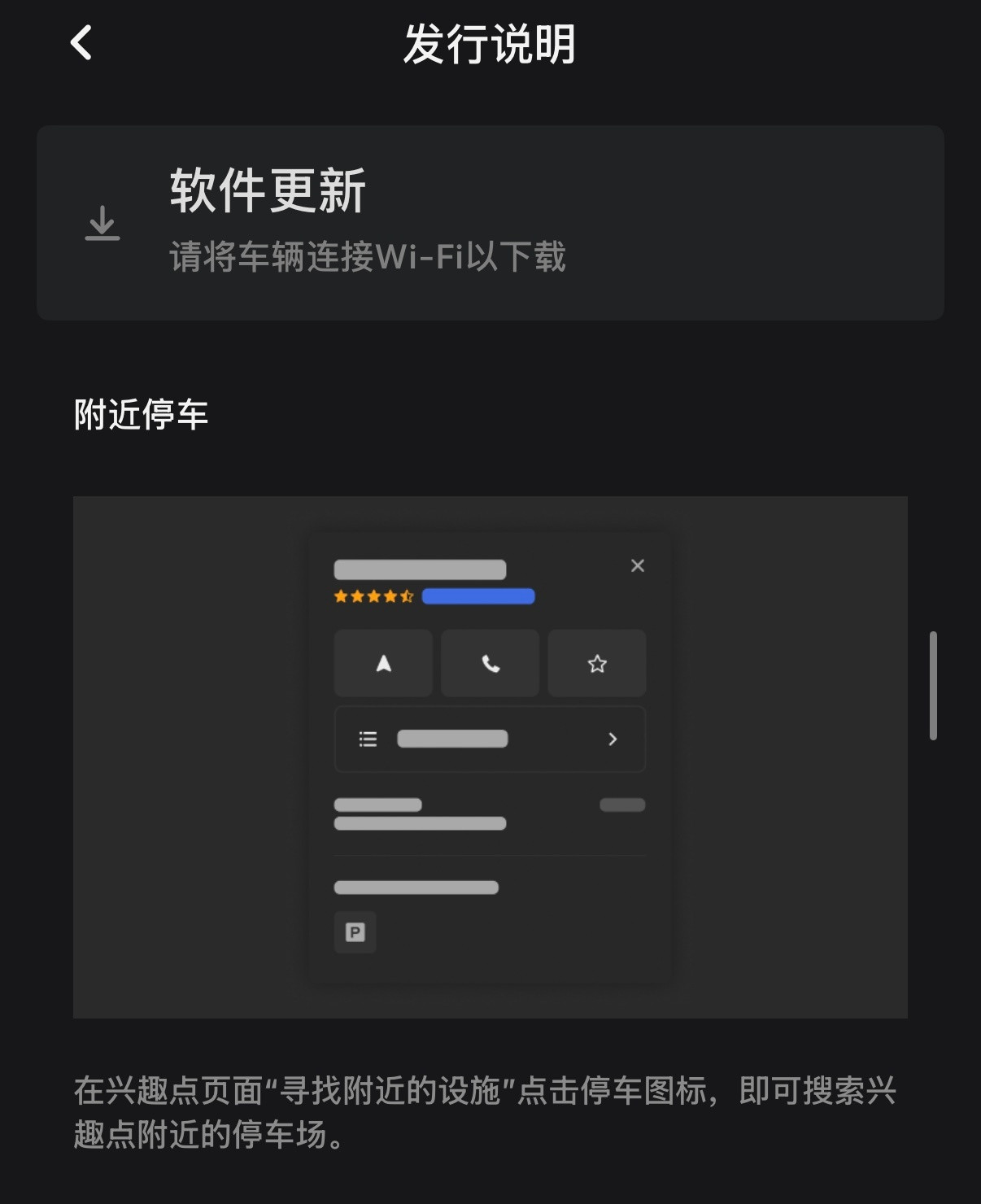
Task: Tap the phone call icon
Action: coord(490,663)
